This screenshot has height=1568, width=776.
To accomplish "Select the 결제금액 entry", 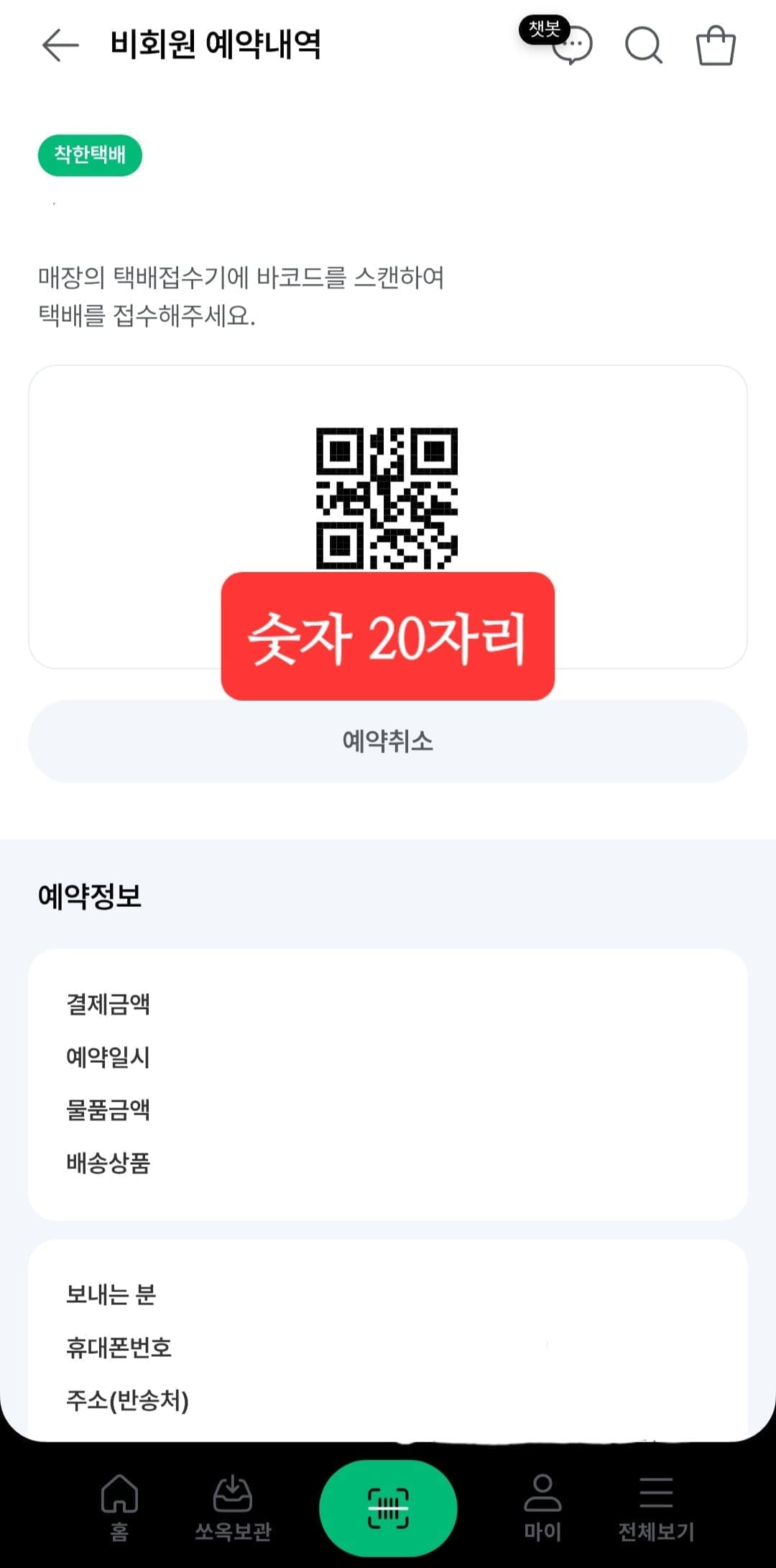I will (108, 1002).
